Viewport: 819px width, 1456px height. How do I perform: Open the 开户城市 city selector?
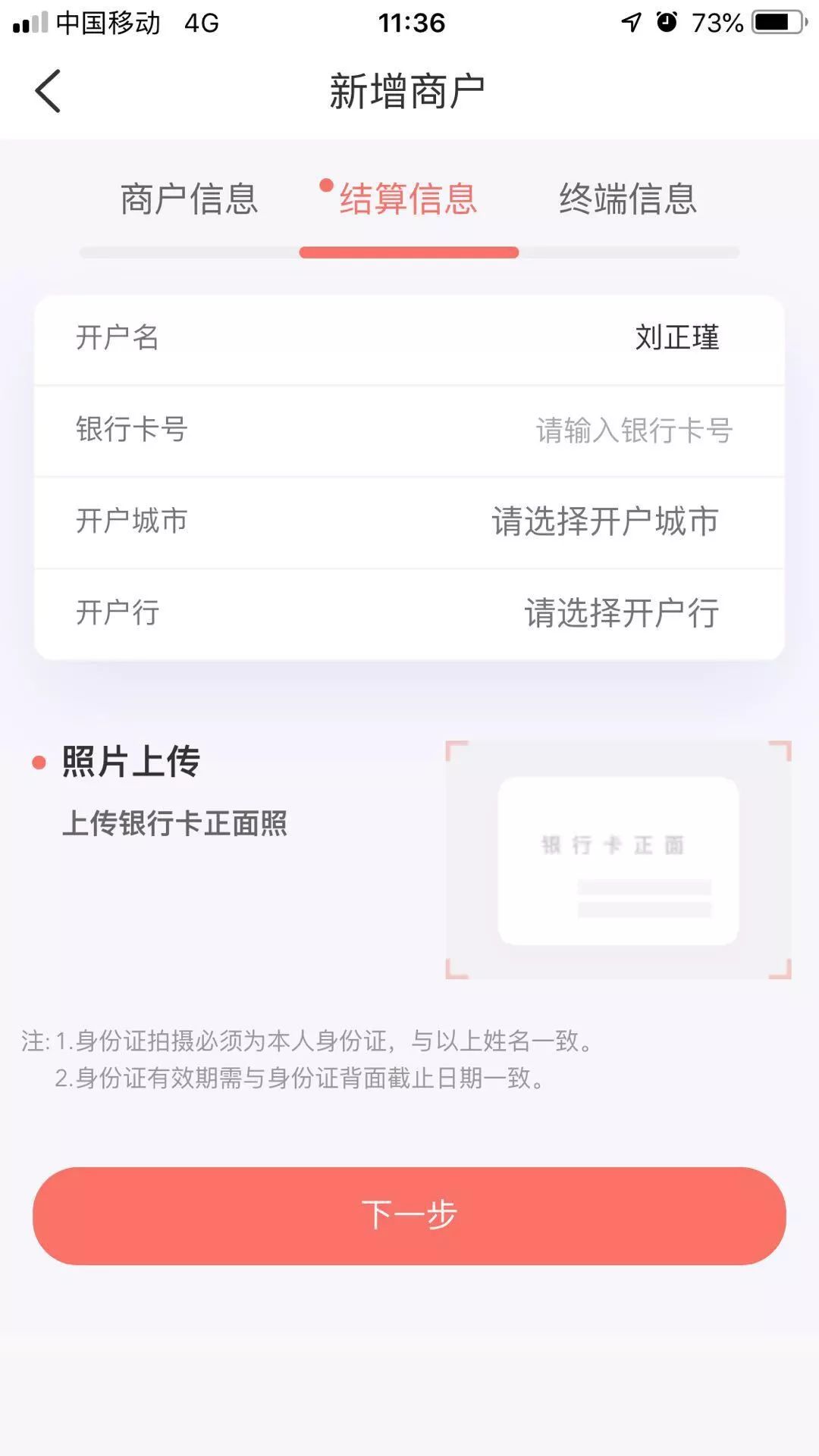pyautogui.click(x=604, y=521)
